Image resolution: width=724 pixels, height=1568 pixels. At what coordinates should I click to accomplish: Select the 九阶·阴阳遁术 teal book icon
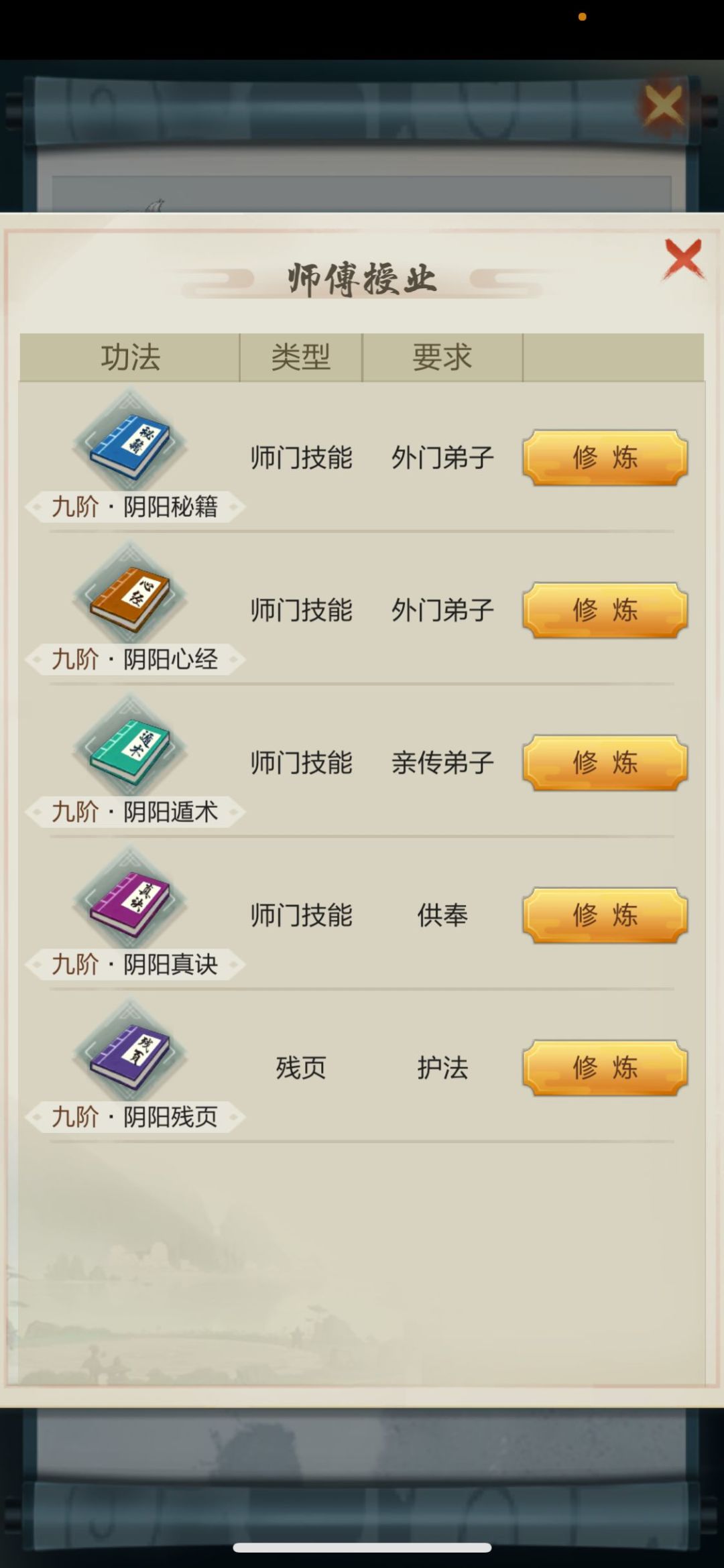pyautogui.click(x=129, y=749)
